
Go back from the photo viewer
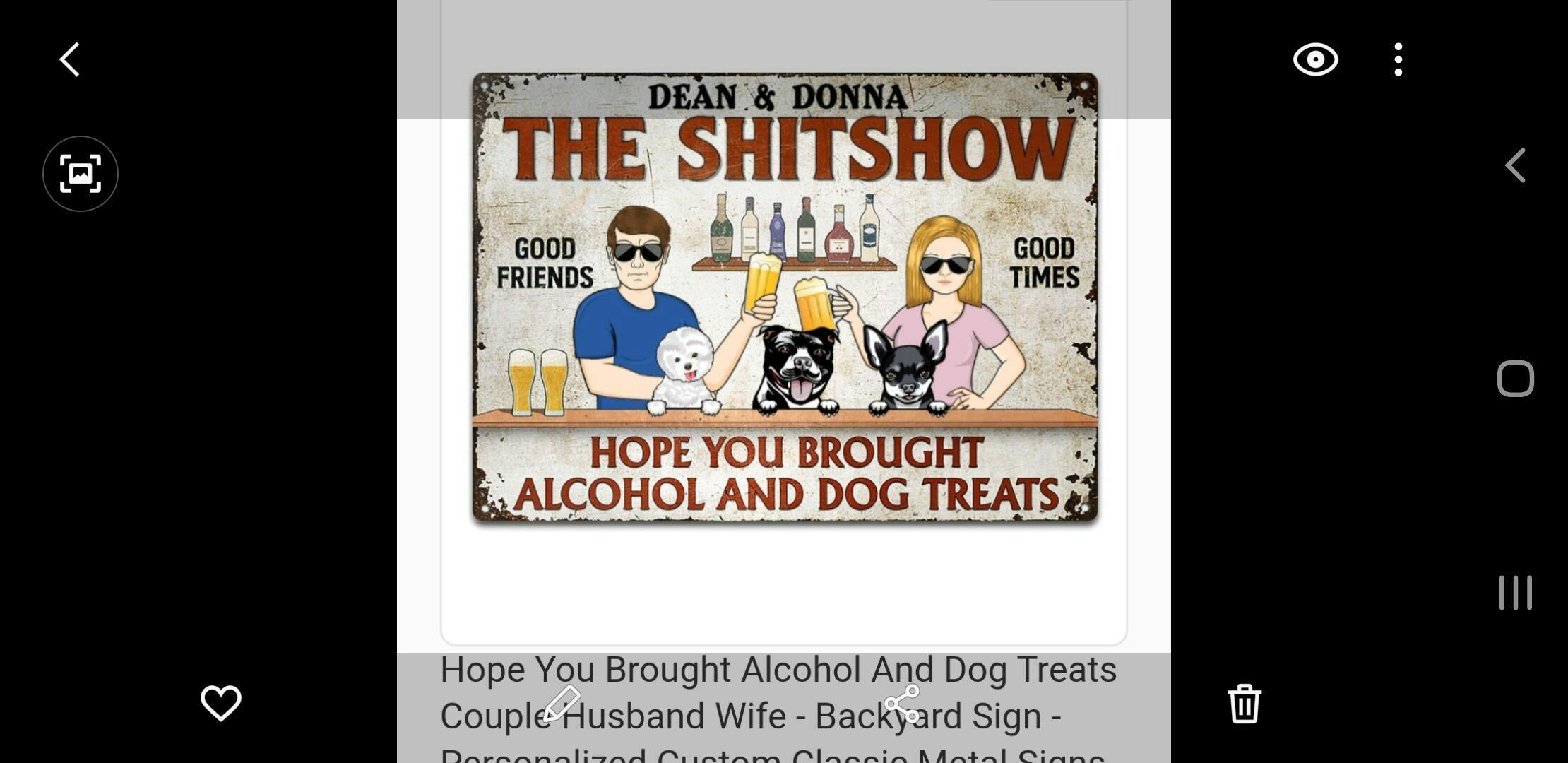tap(69, 59)
